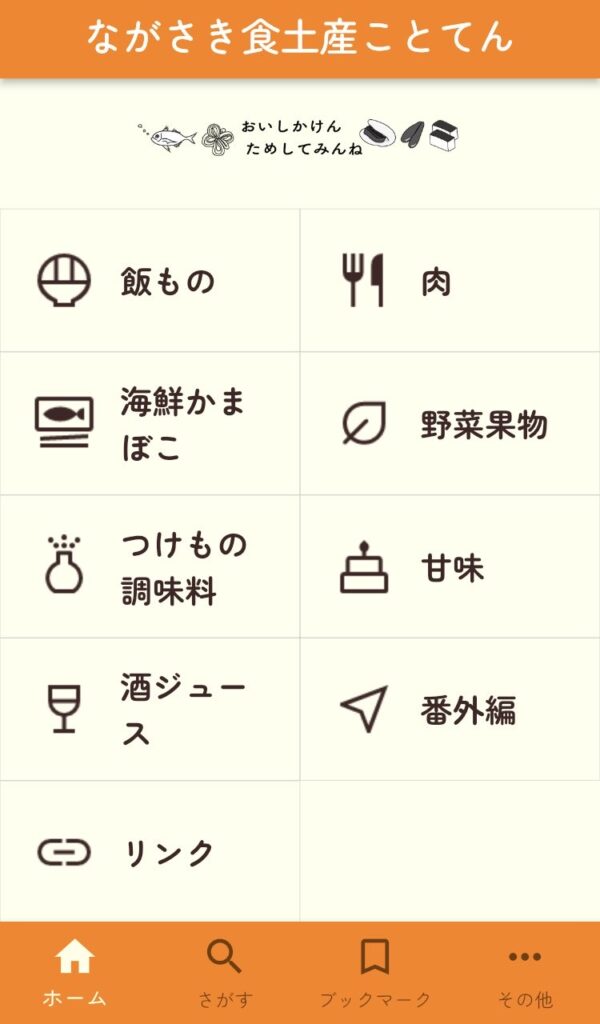Switch to the さがす search tab
This screenshot has height=1024, width=600.
click(x=225, y=973)
